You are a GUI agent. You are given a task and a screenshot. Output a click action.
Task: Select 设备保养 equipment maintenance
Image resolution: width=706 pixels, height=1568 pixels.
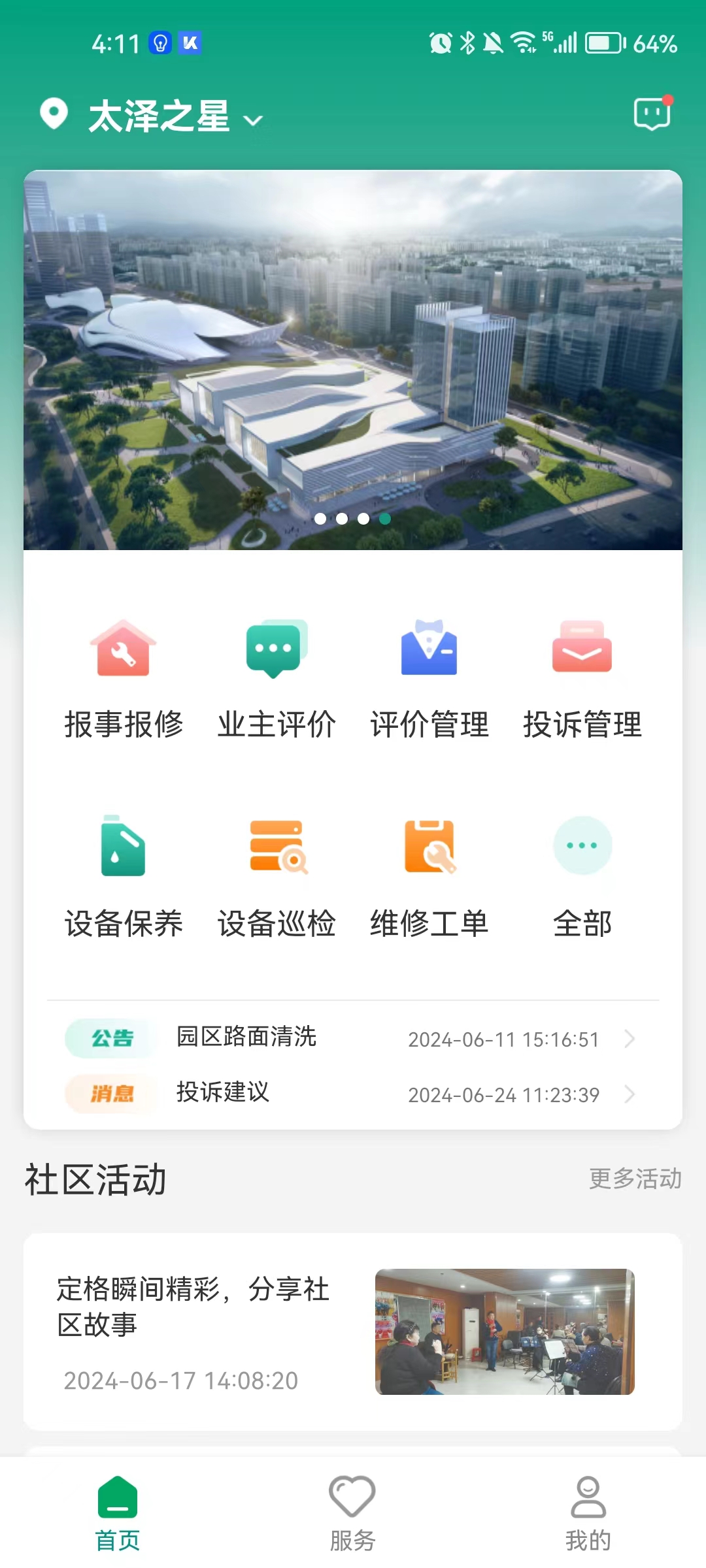[x=124, y=877]
